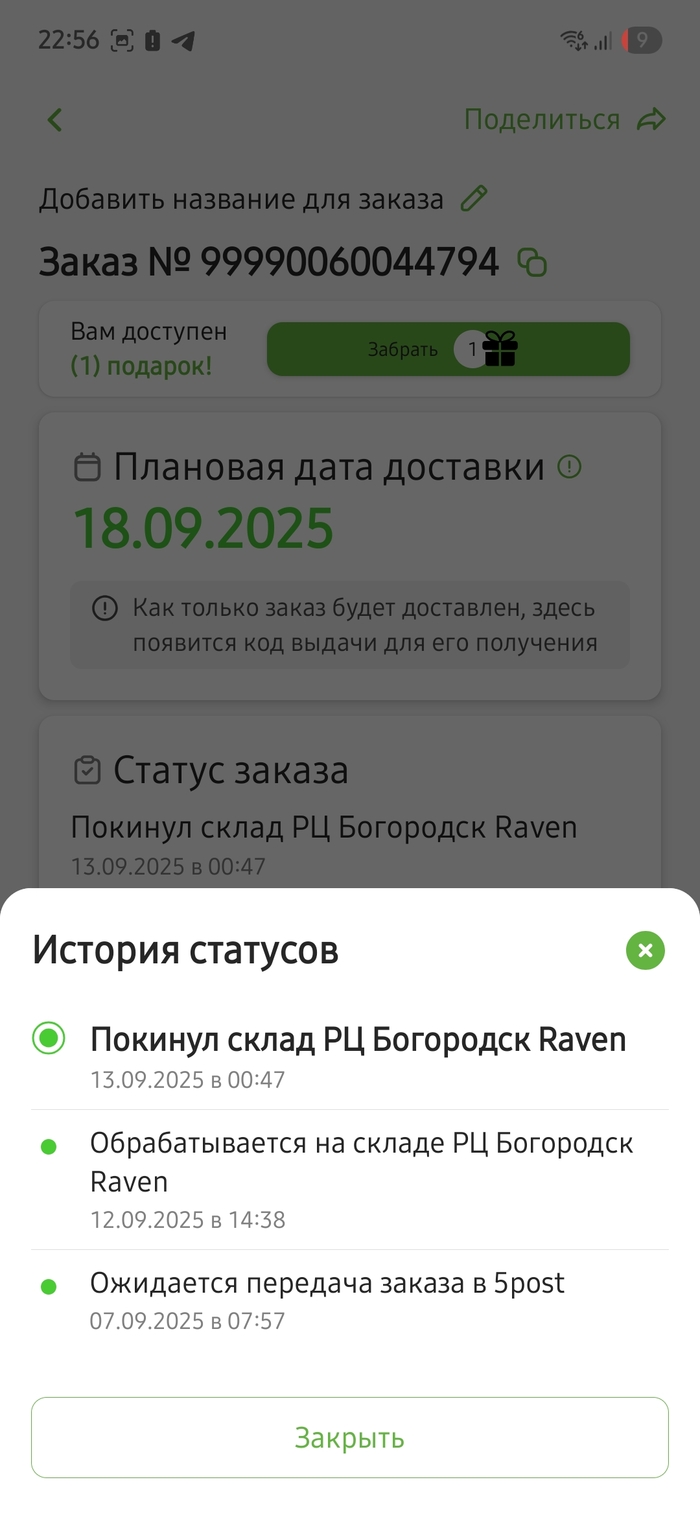The height and width of the screenshot is (1517, 700).
Task: Share the order via Поделиться
Action: point(564,120)
